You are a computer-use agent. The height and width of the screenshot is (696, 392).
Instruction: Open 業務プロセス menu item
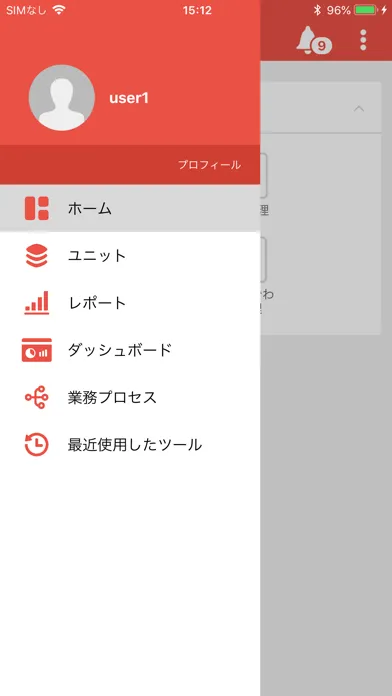point(130,397)
